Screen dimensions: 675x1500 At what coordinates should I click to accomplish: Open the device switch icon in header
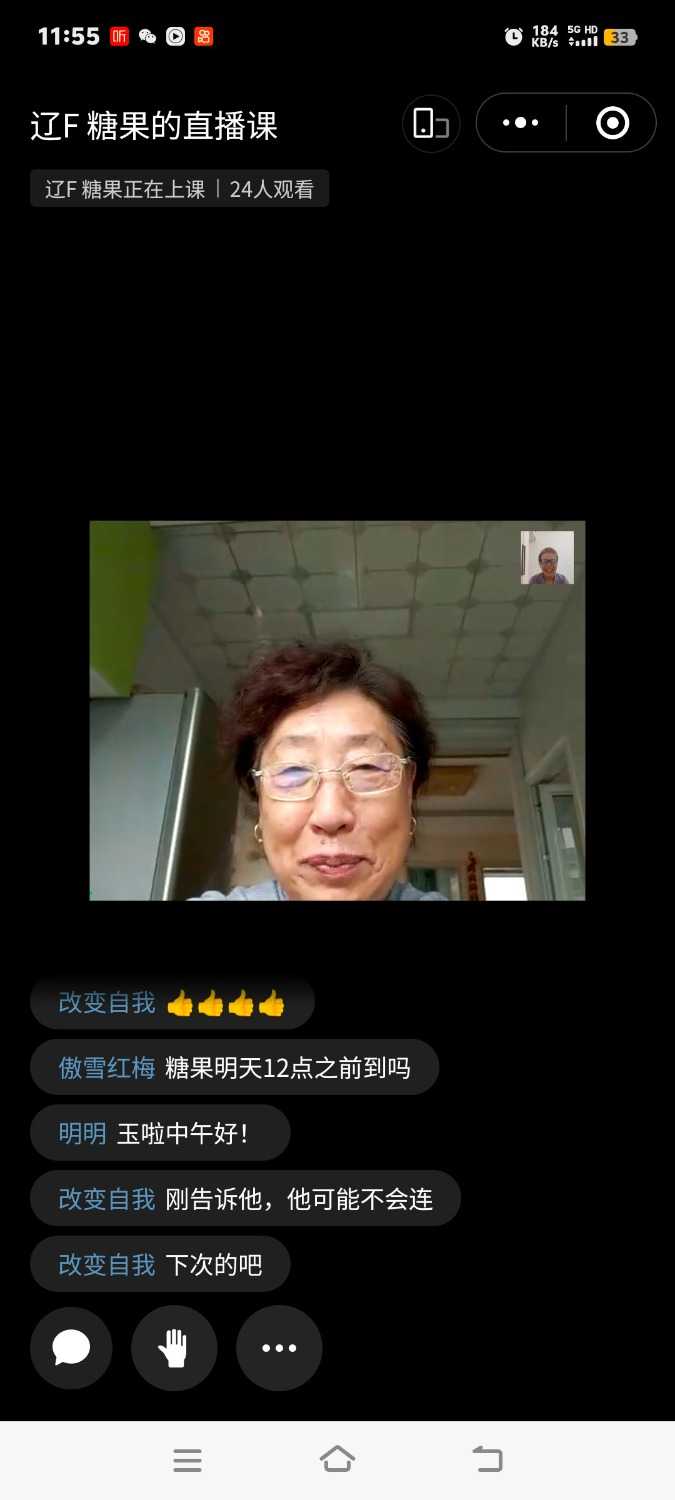point(431,124)
